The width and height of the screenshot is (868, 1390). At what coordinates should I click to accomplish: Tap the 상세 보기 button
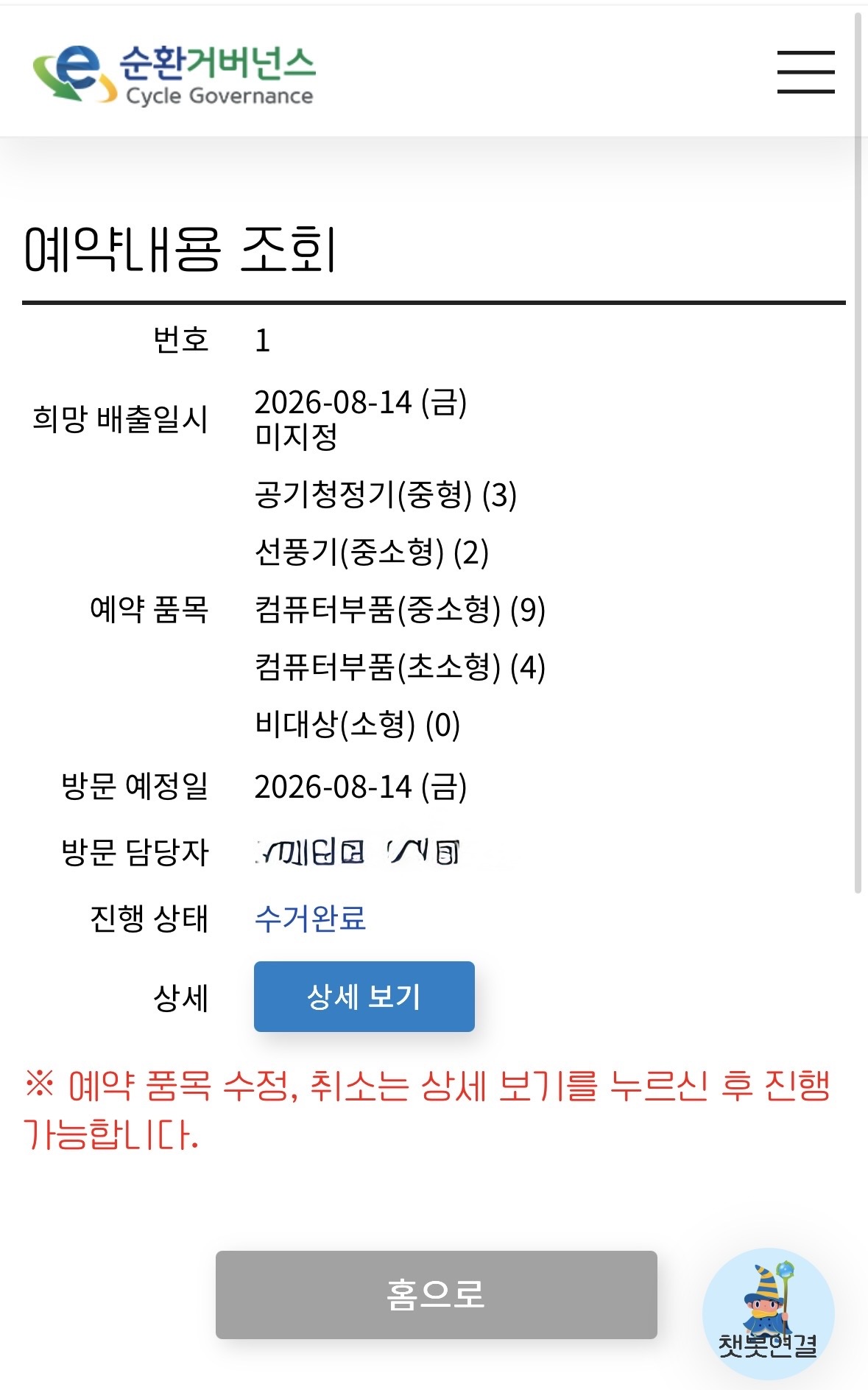tap(364, 996)
